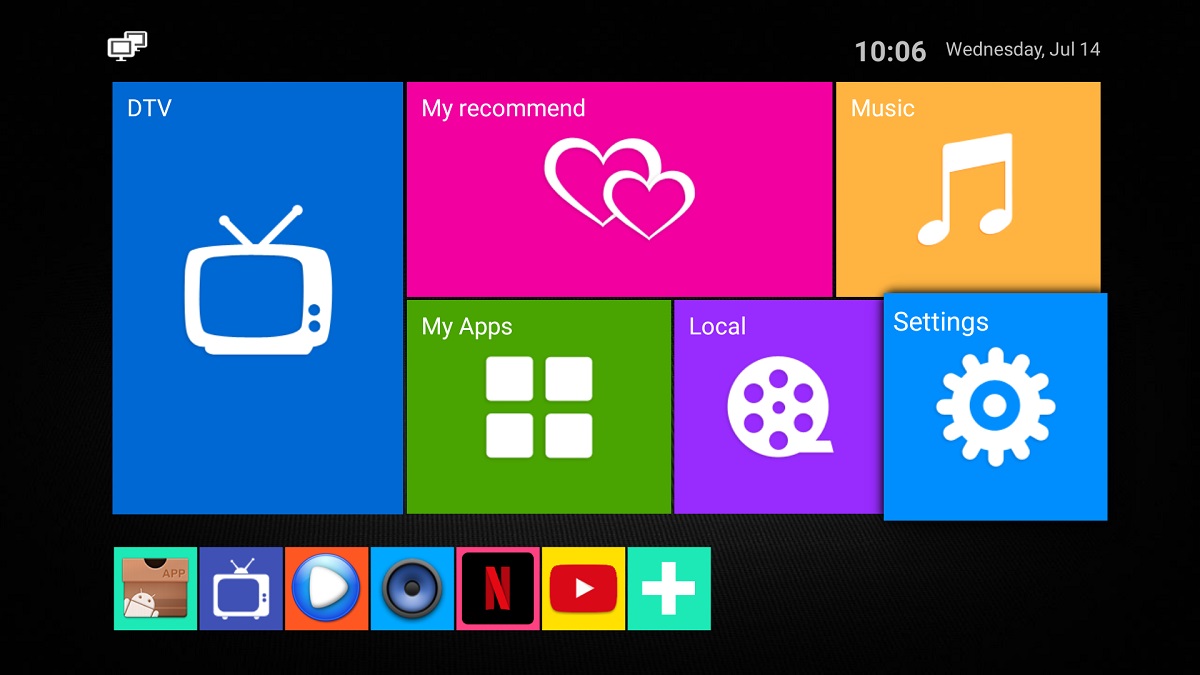Open the Local media tile
Screen dimensions: 1200x675
[777, 406]
